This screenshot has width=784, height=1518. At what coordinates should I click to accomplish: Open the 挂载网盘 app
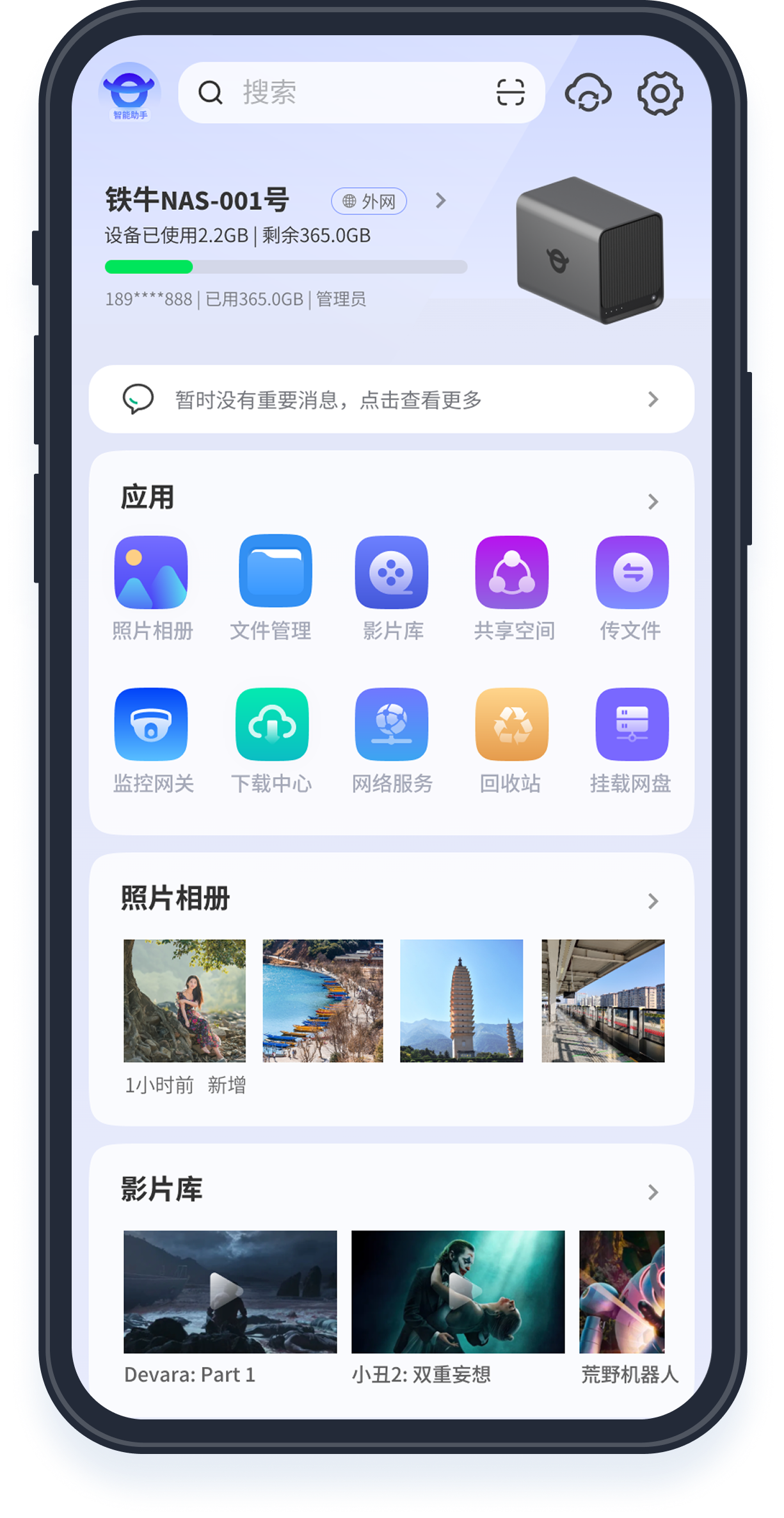coord(632,724)
